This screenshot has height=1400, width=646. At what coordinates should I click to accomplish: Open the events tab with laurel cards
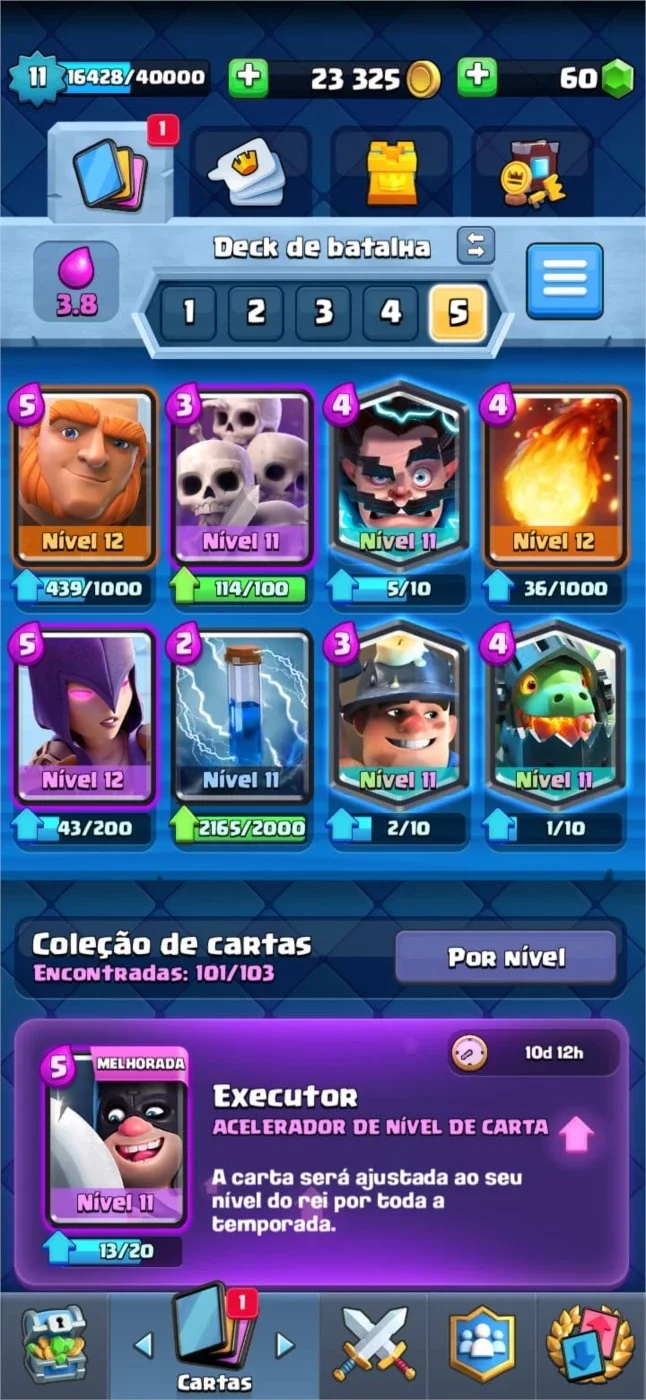(590, 1345)
